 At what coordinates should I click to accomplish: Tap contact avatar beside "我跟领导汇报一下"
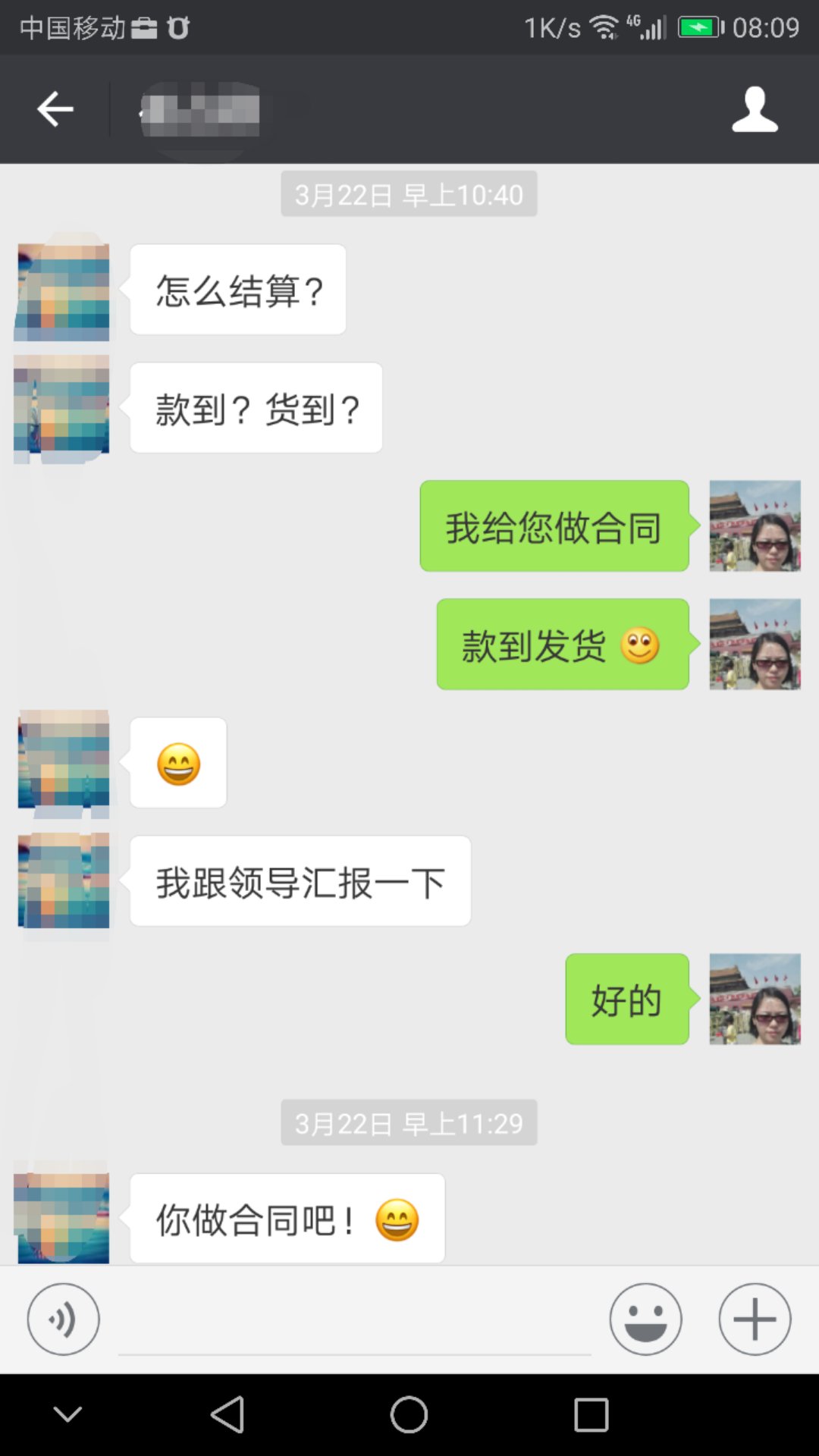pyautogui.click(x=63, y=880)
